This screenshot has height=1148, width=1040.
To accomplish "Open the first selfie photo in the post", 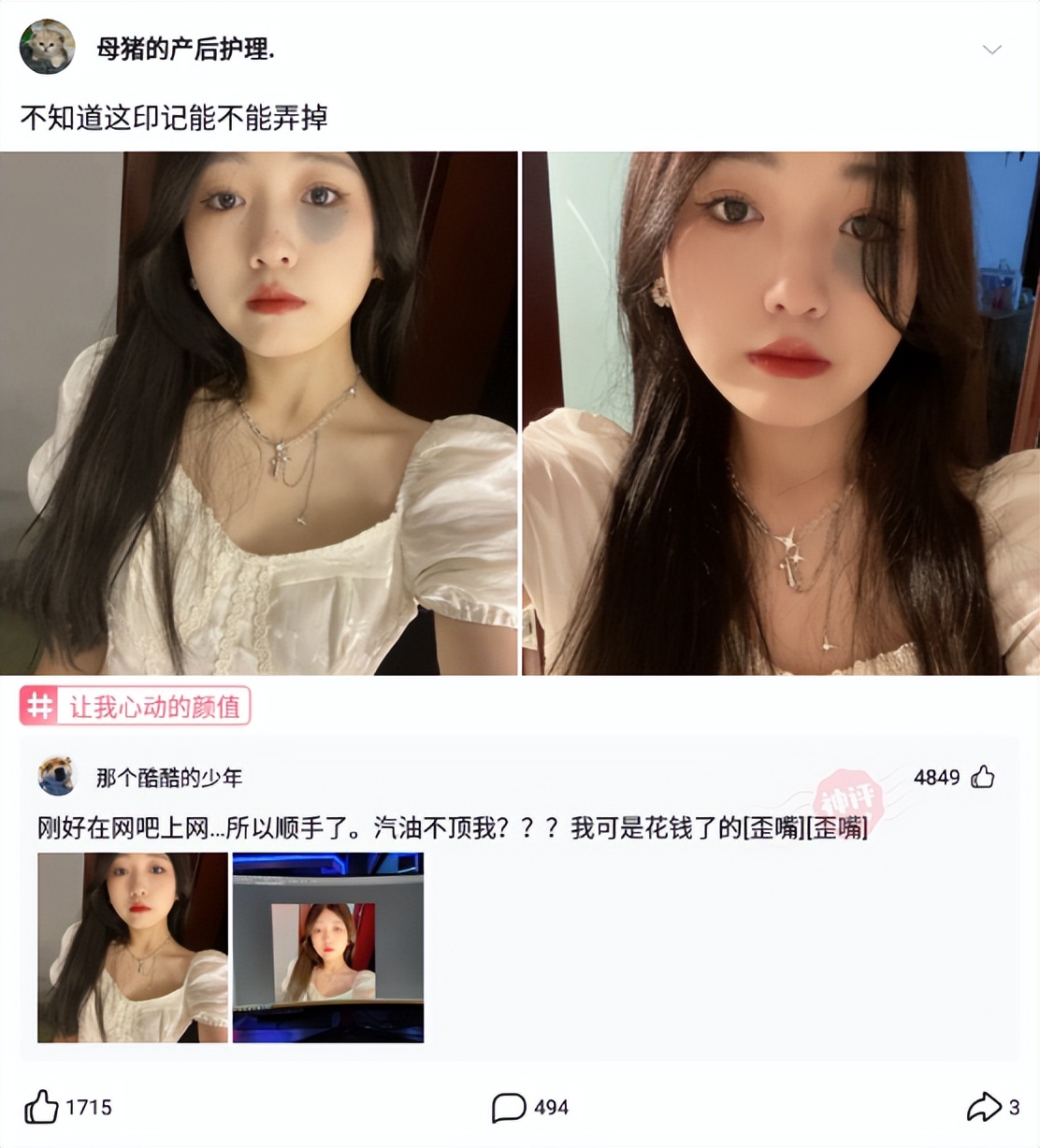I will click(x=258, y=413).
